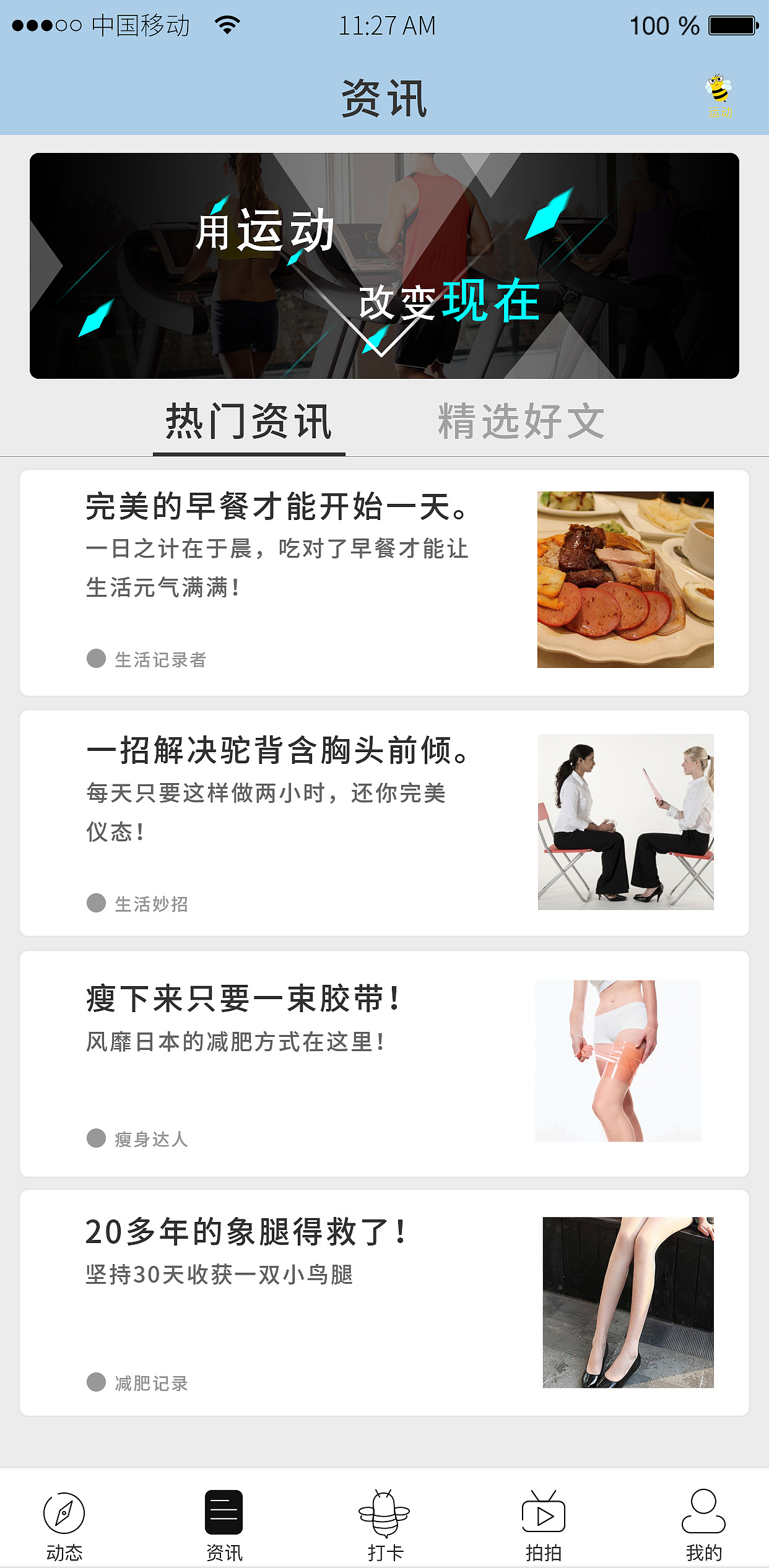Viewport: 769px width, 1568px height.
Task: Click the gray avatar dot beside 瘦身达人
Action: (x=97, y=1139)
